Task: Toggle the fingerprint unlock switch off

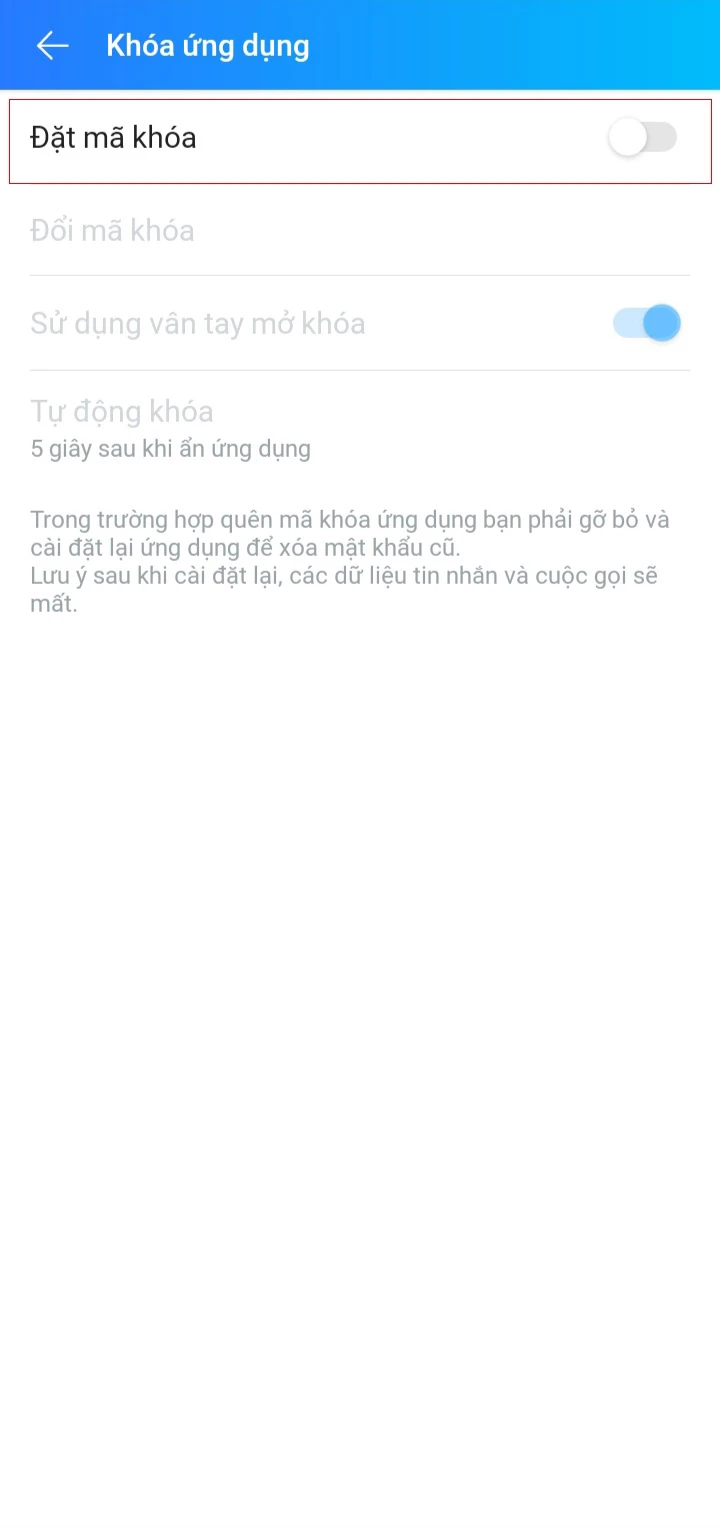Action: (x=643, y=322)
